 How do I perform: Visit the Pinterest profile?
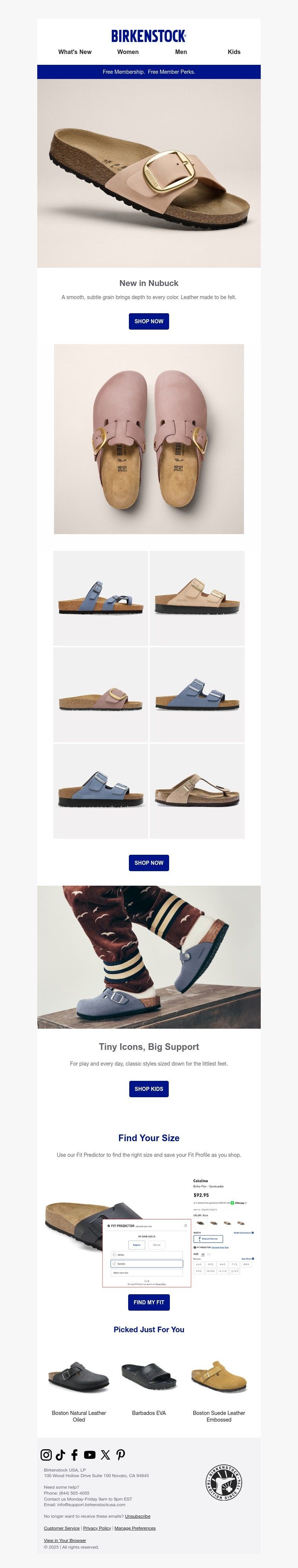point(120,1455)
